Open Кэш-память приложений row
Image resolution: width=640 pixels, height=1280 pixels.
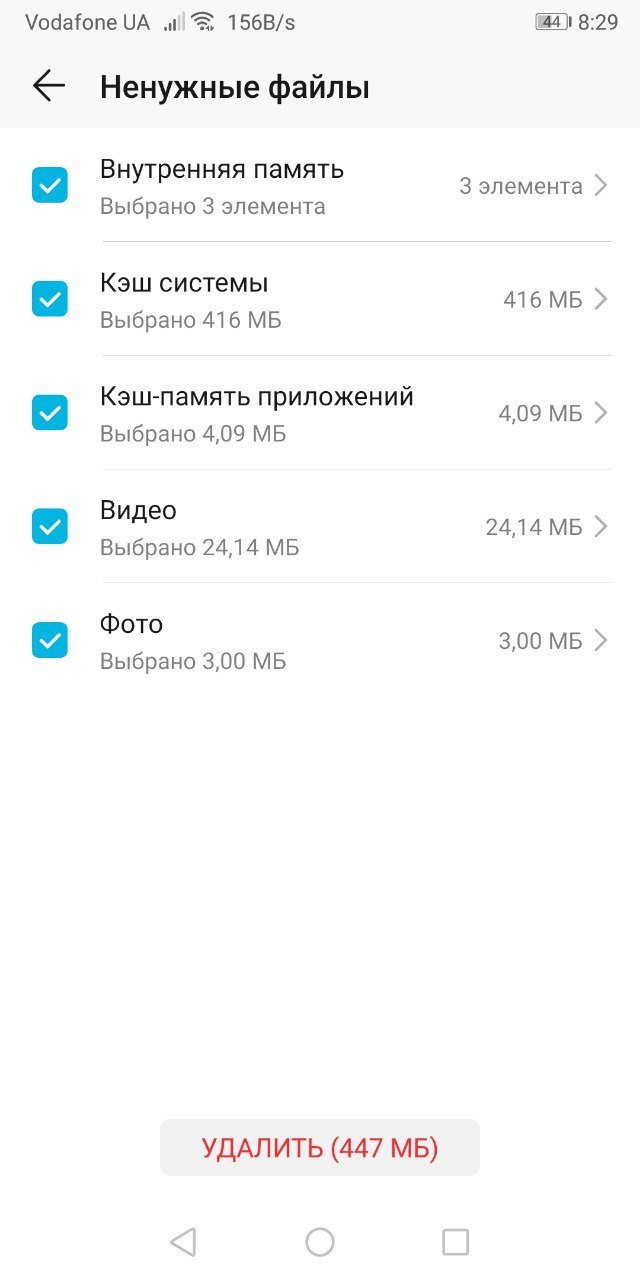coord(355,412)
